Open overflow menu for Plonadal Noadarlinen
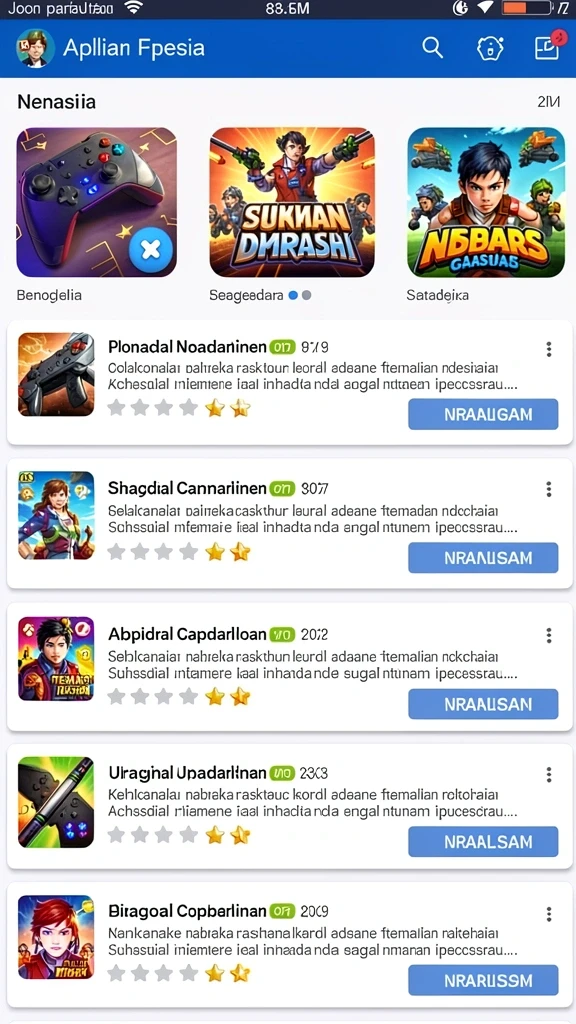Screen dimensions: 576x1024 [x=549, y=349]
